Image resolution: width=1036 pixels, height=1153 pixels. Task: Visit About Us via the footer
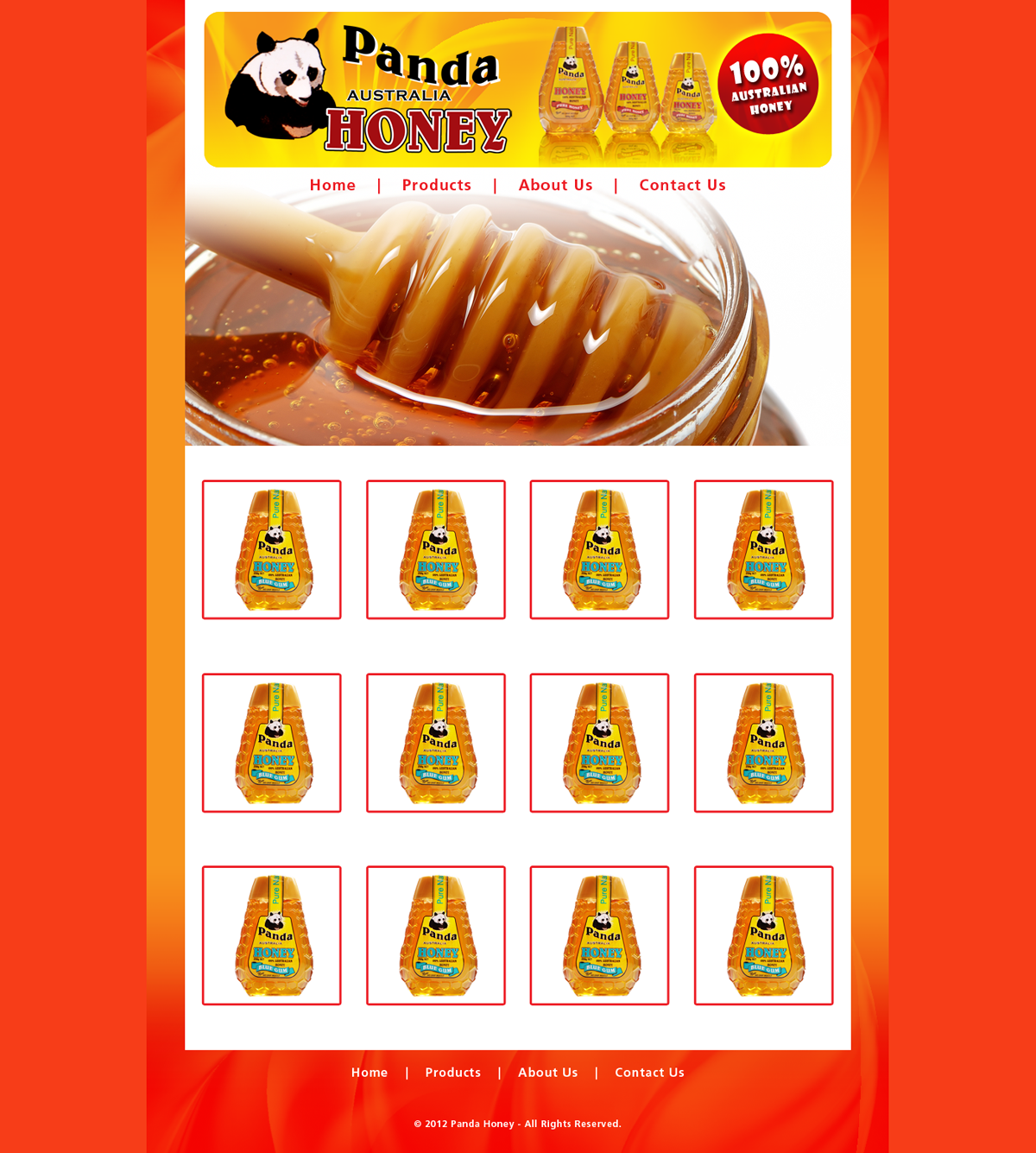pyautogui.click(x=547, y=1072)
